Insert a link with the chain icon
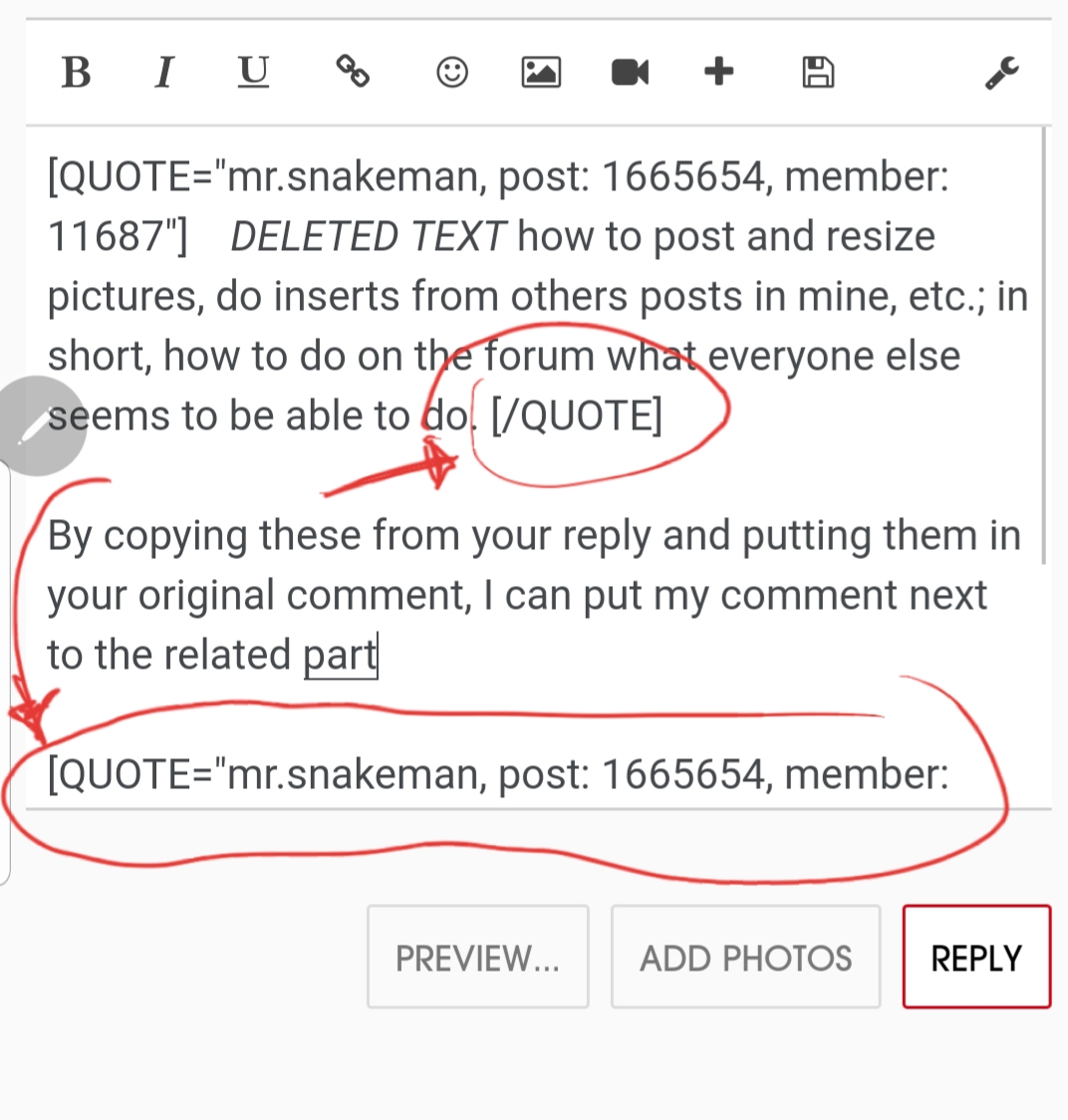1068x1120 pixels. click(353, 72)
